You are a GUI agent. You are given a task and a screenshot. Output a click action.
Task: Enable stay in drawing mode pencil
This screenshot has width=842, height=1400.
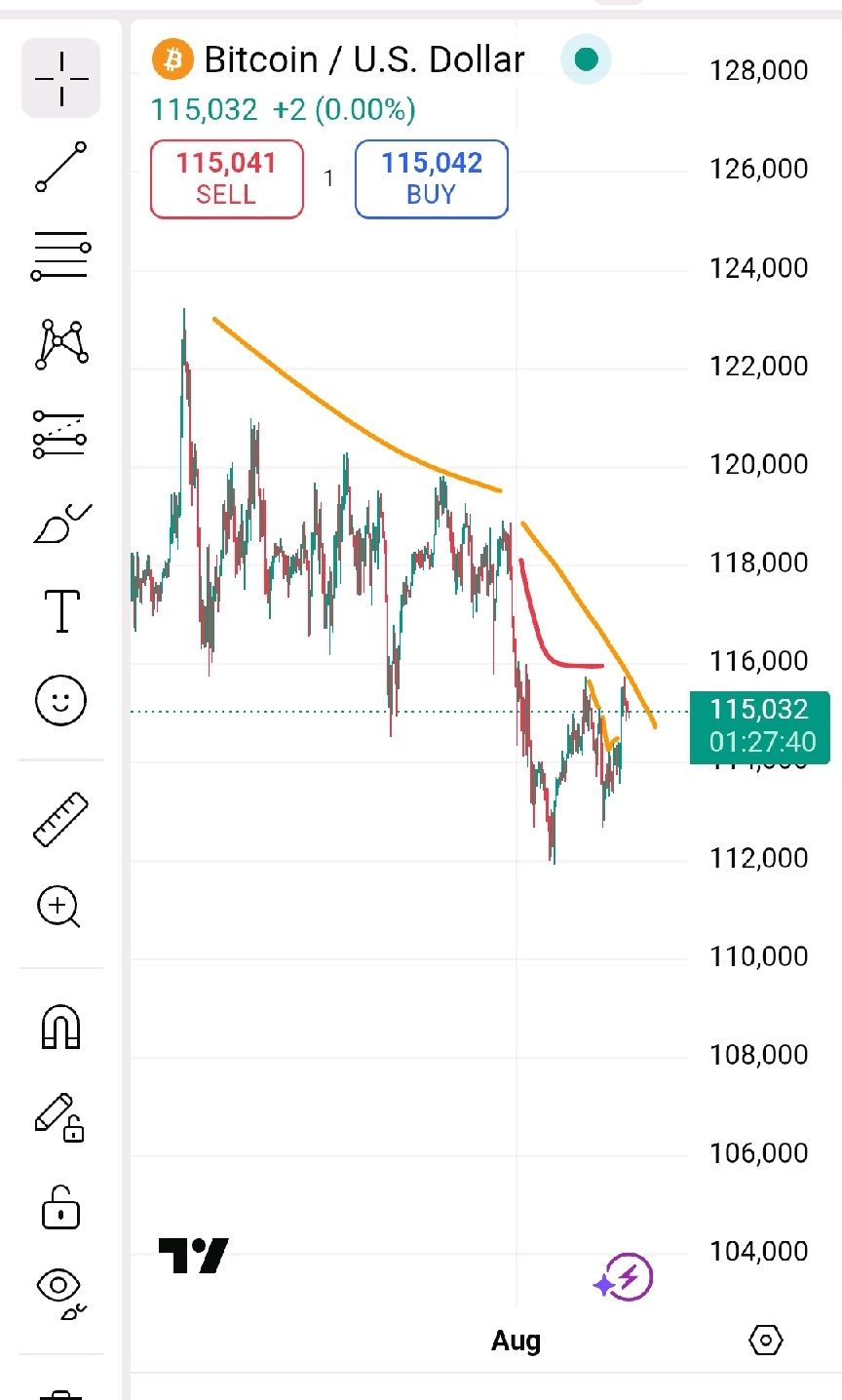click(58, 1116)
